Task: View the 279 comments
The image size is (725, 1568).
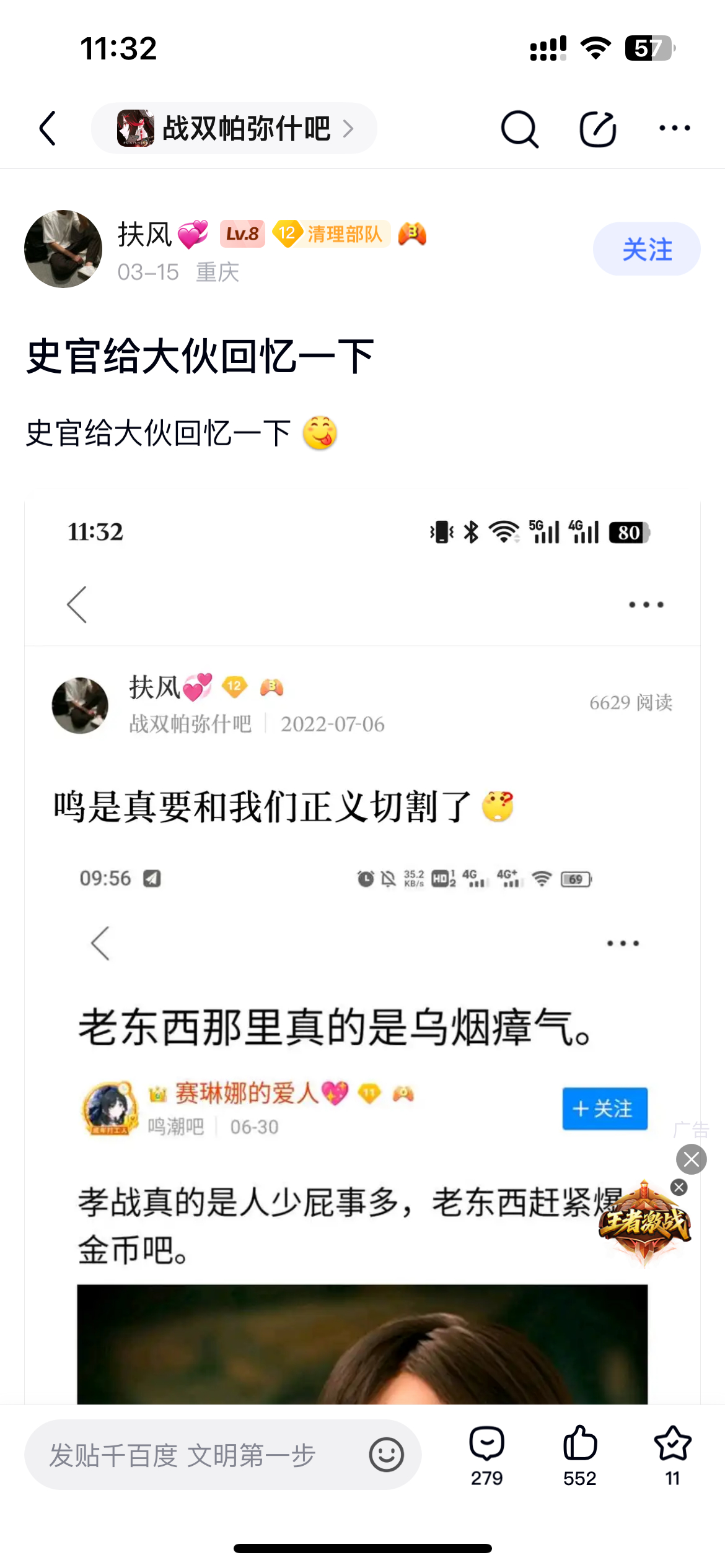Action: click(x=487, y=1455)
